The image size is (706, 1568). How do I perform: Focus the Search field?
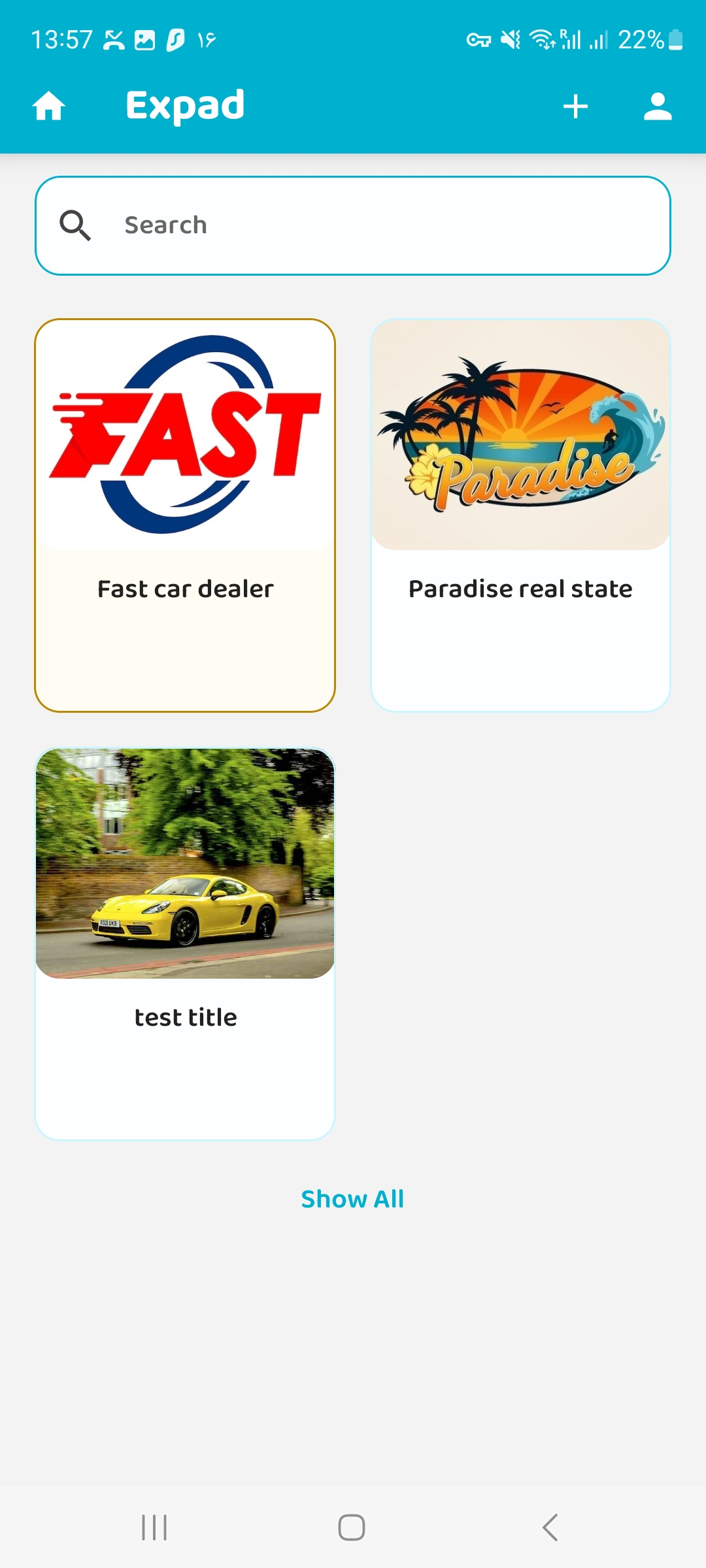(353, 225)
